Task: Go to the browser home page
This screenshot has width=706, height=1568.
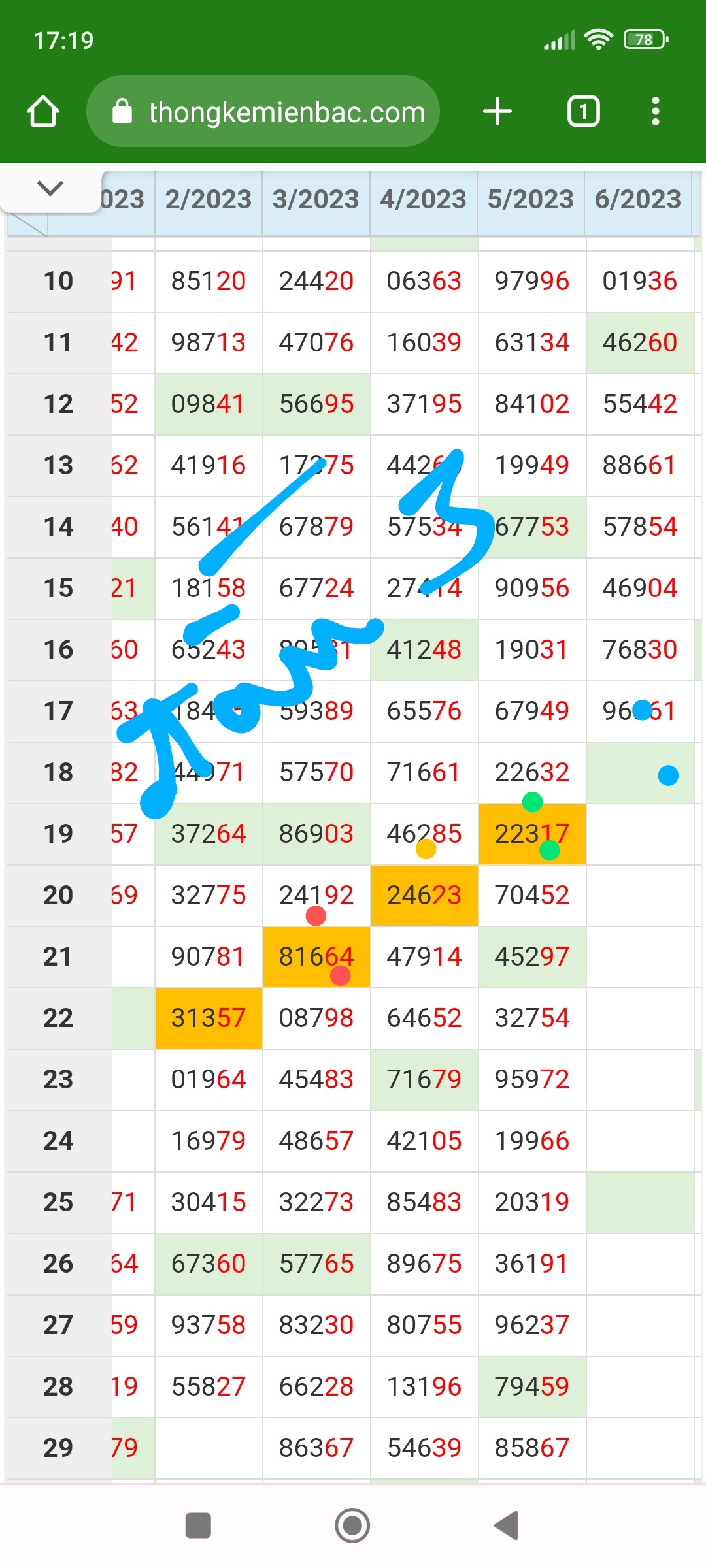Action: tap(43, 111)
